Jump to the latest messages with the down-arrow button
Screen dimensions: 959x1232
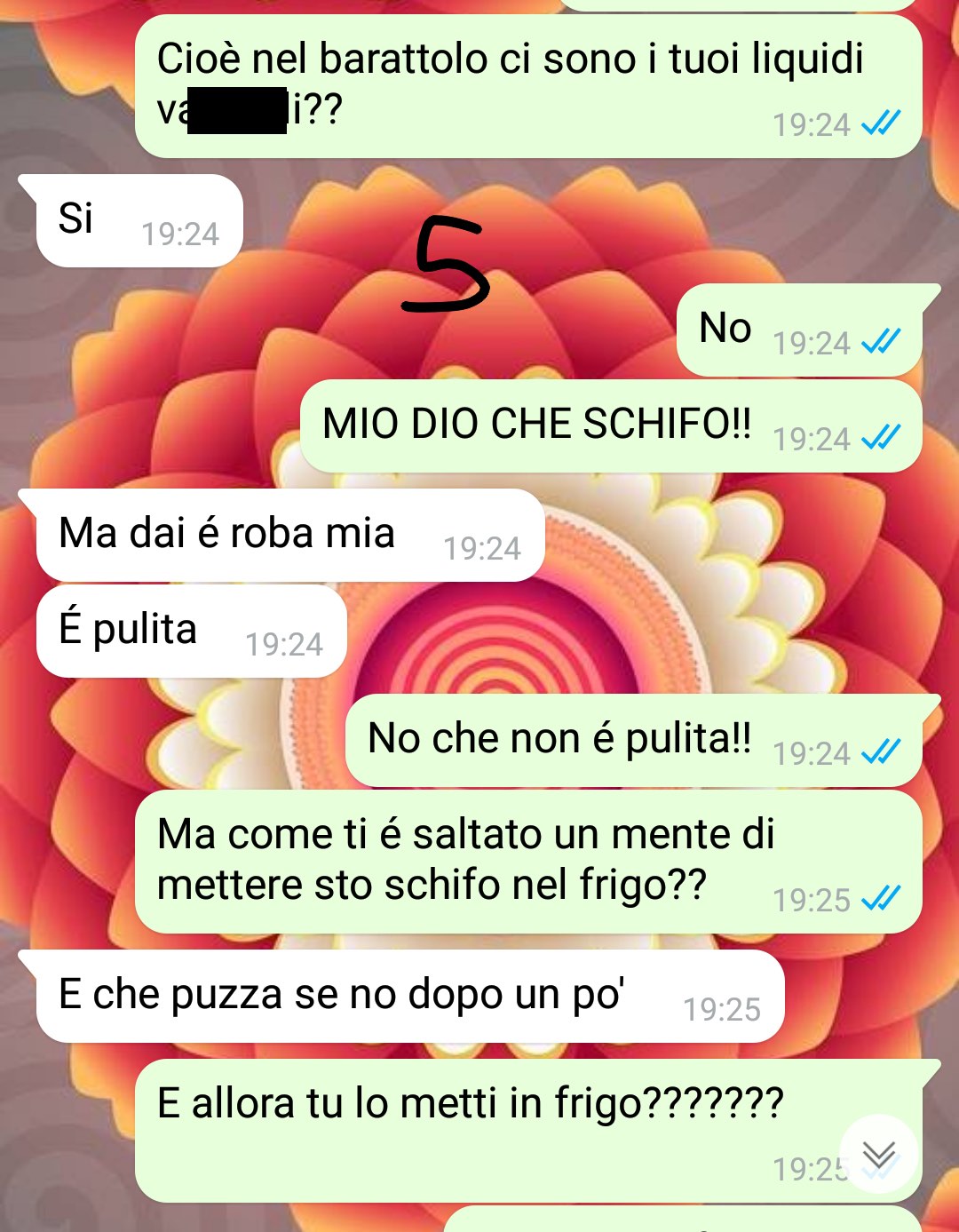(878, 1154)
